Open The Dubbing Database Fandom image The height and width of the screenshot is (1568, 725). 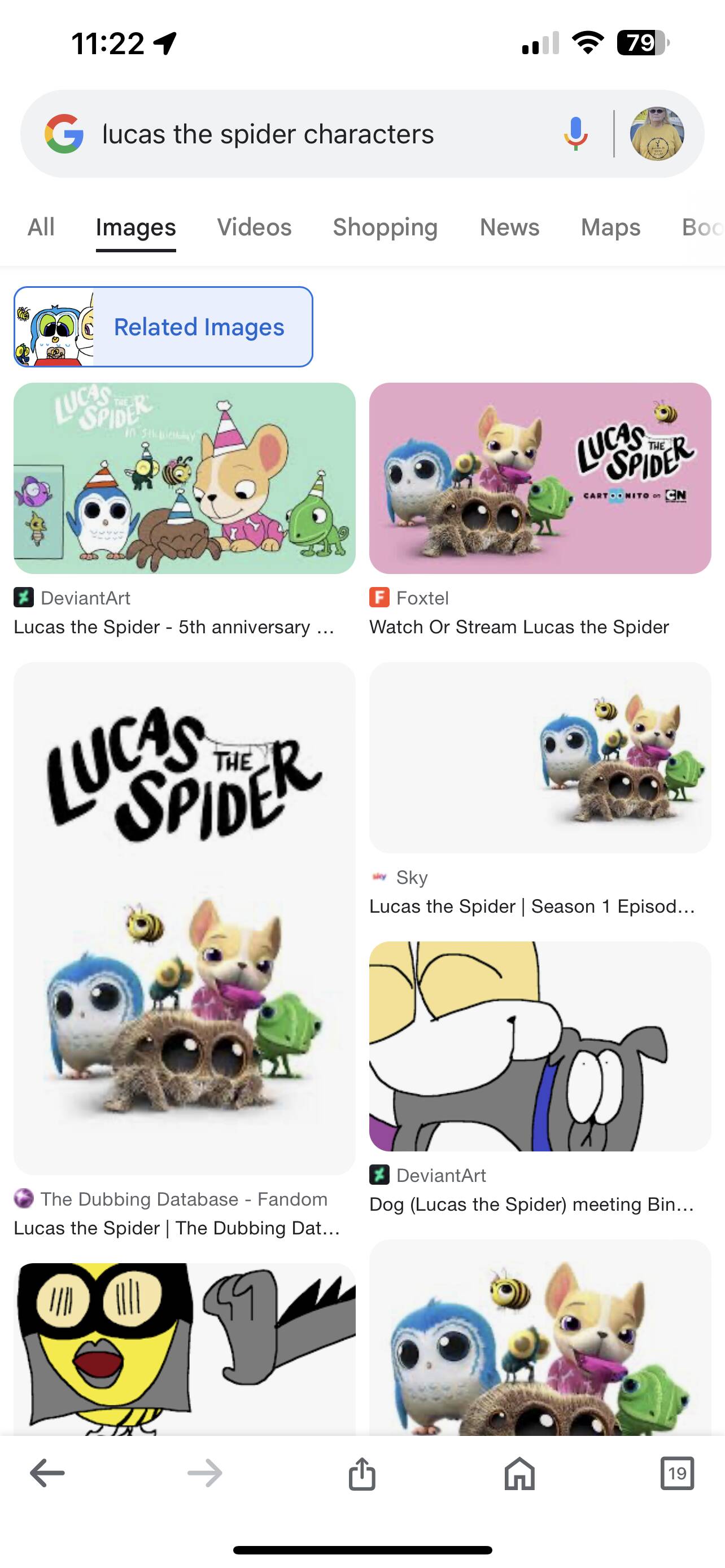click(x=185, y=918)
